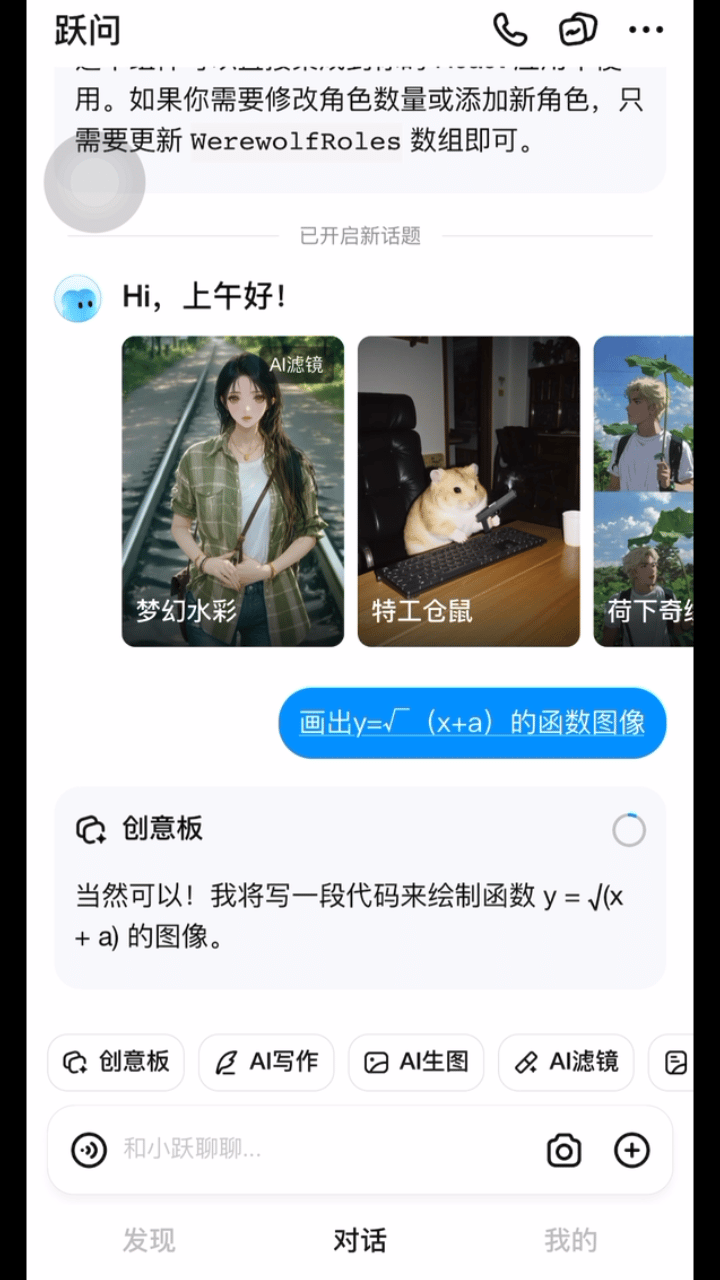Open the three-dot overflow menu
Screen dimensions: 720x1280
(x=646, y=30)
